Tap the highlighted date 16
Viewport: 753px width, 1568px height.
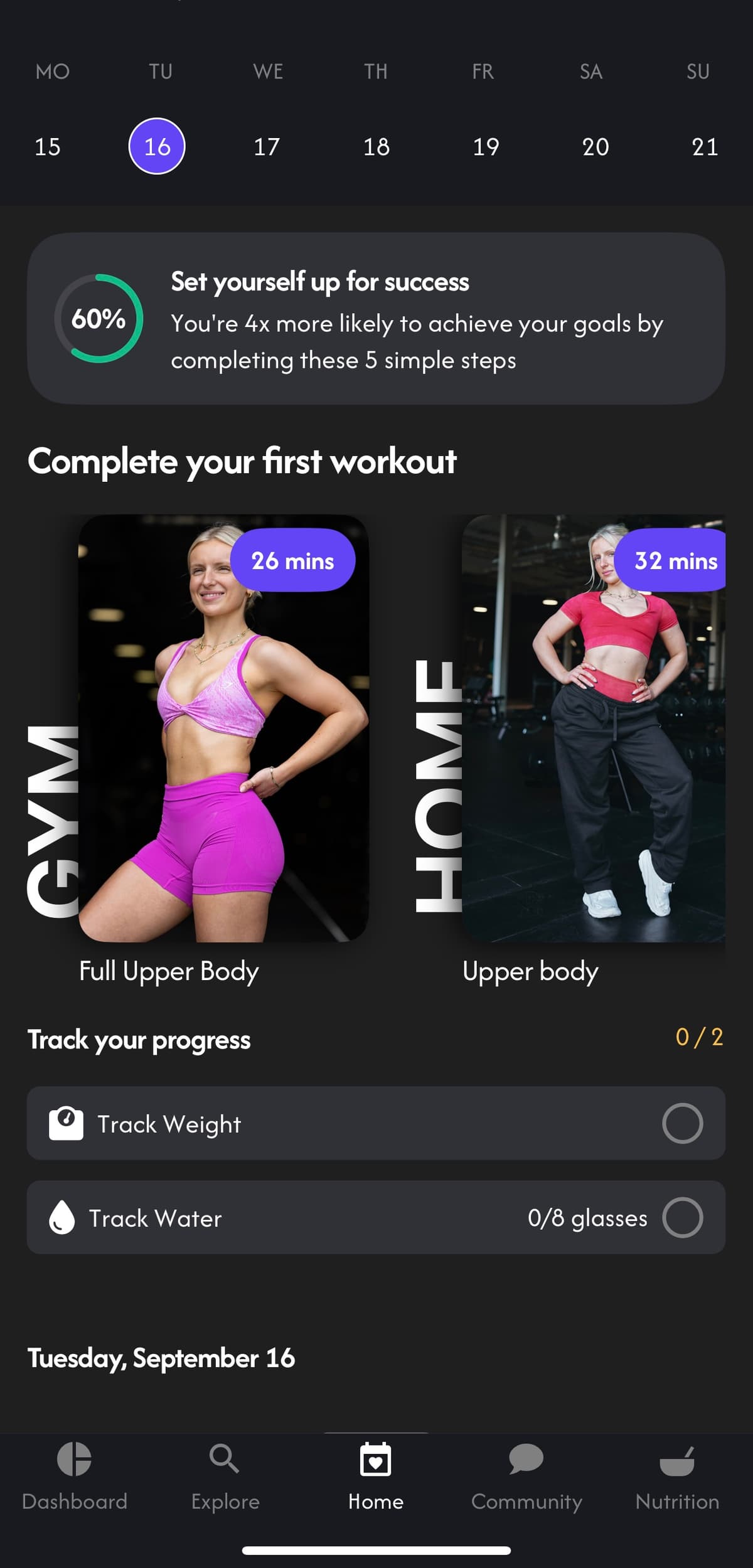click(x=157, y=146)
